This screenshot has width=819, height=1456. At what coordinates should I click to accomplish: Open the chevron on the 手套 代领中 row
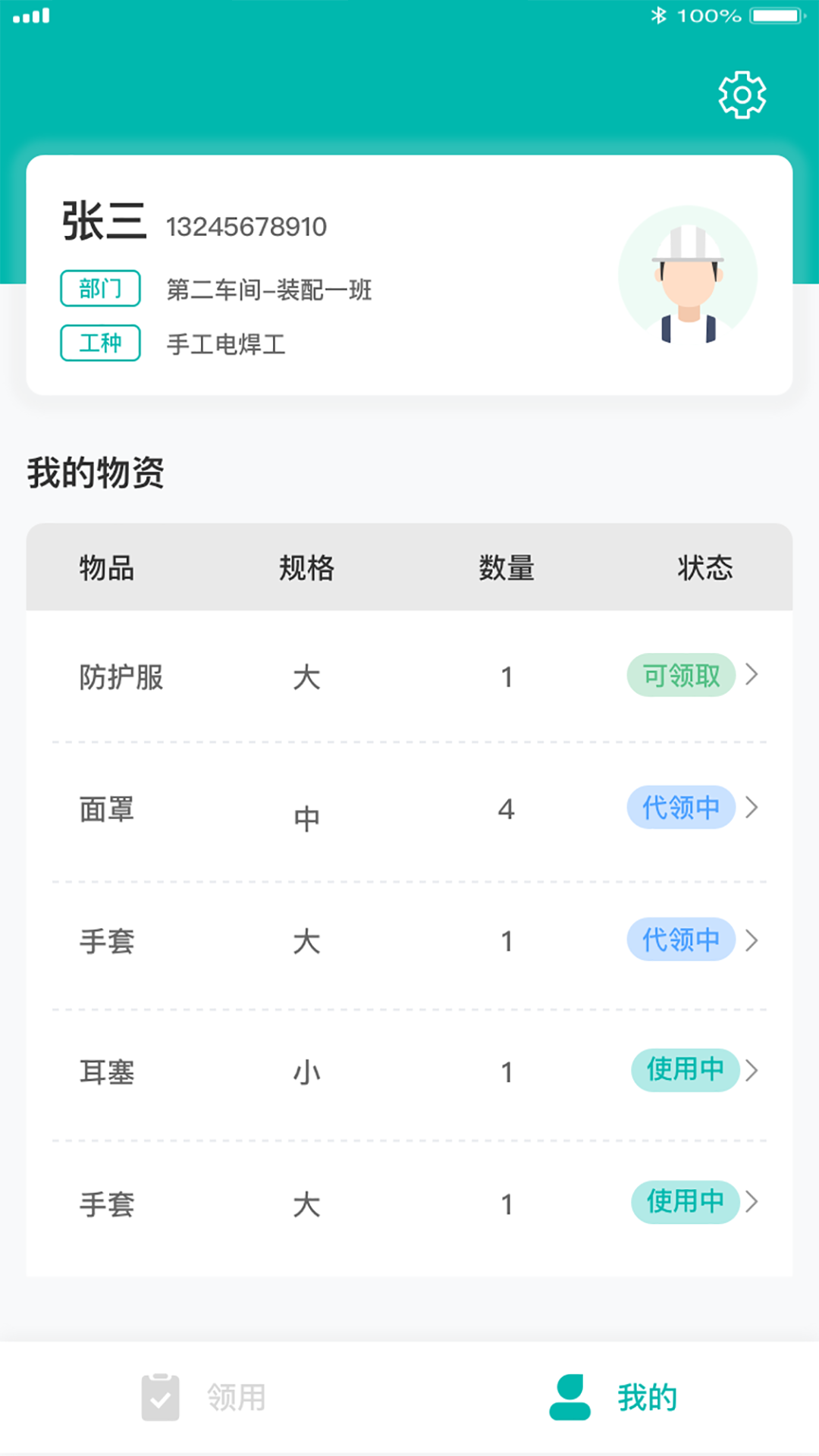752,941
